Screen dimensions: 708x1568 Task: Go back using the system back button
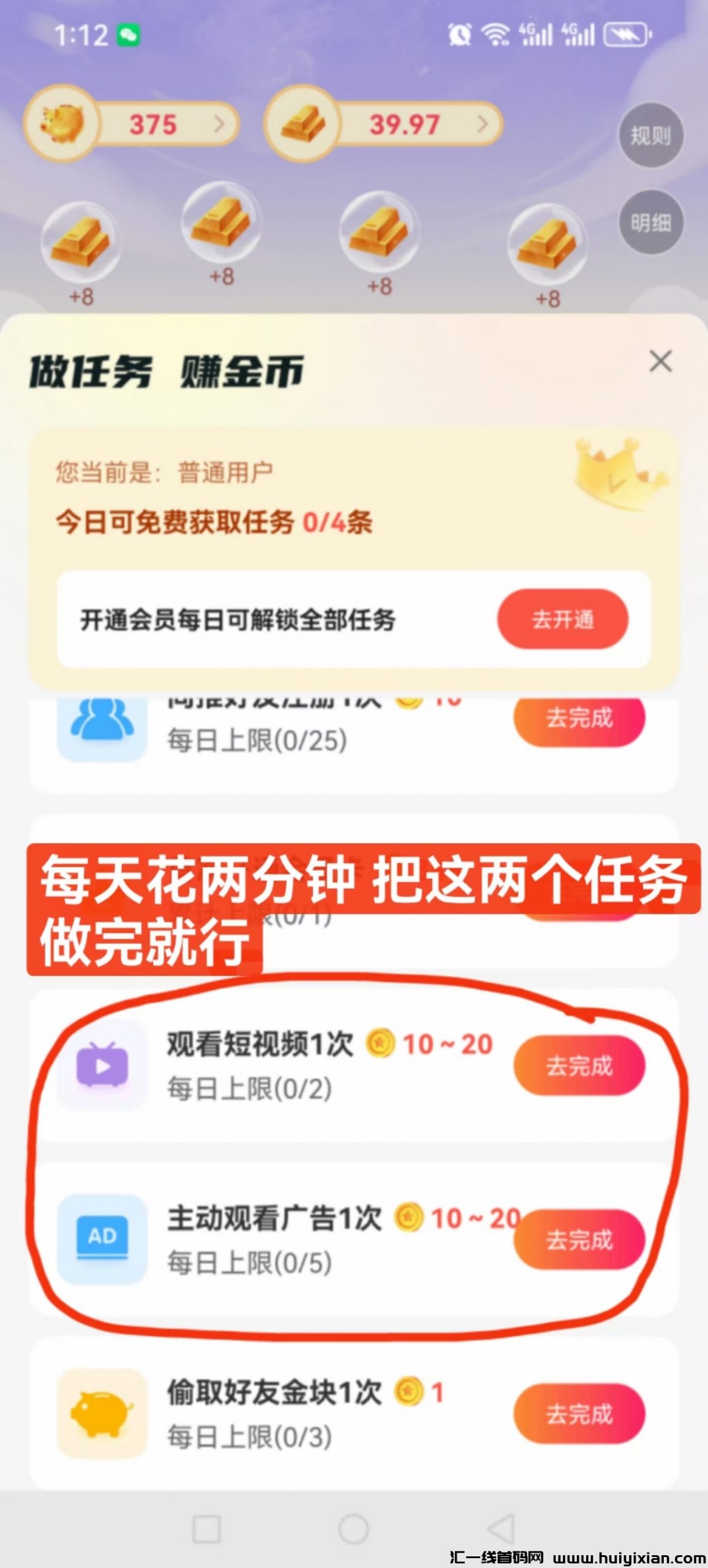point(502,1529)
